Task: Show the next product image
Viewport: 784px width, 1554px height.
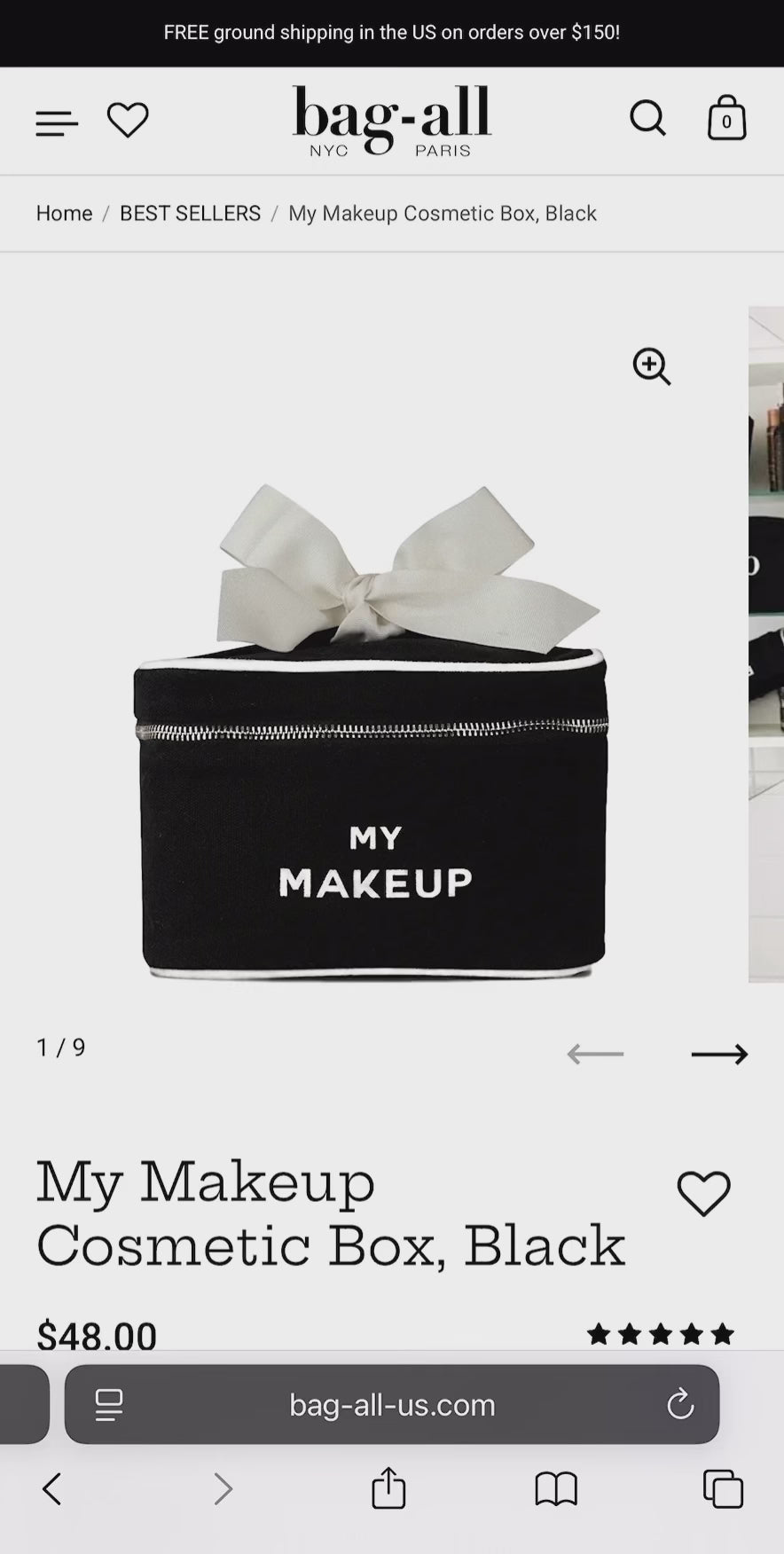Action: click(x=719, y=1054)
